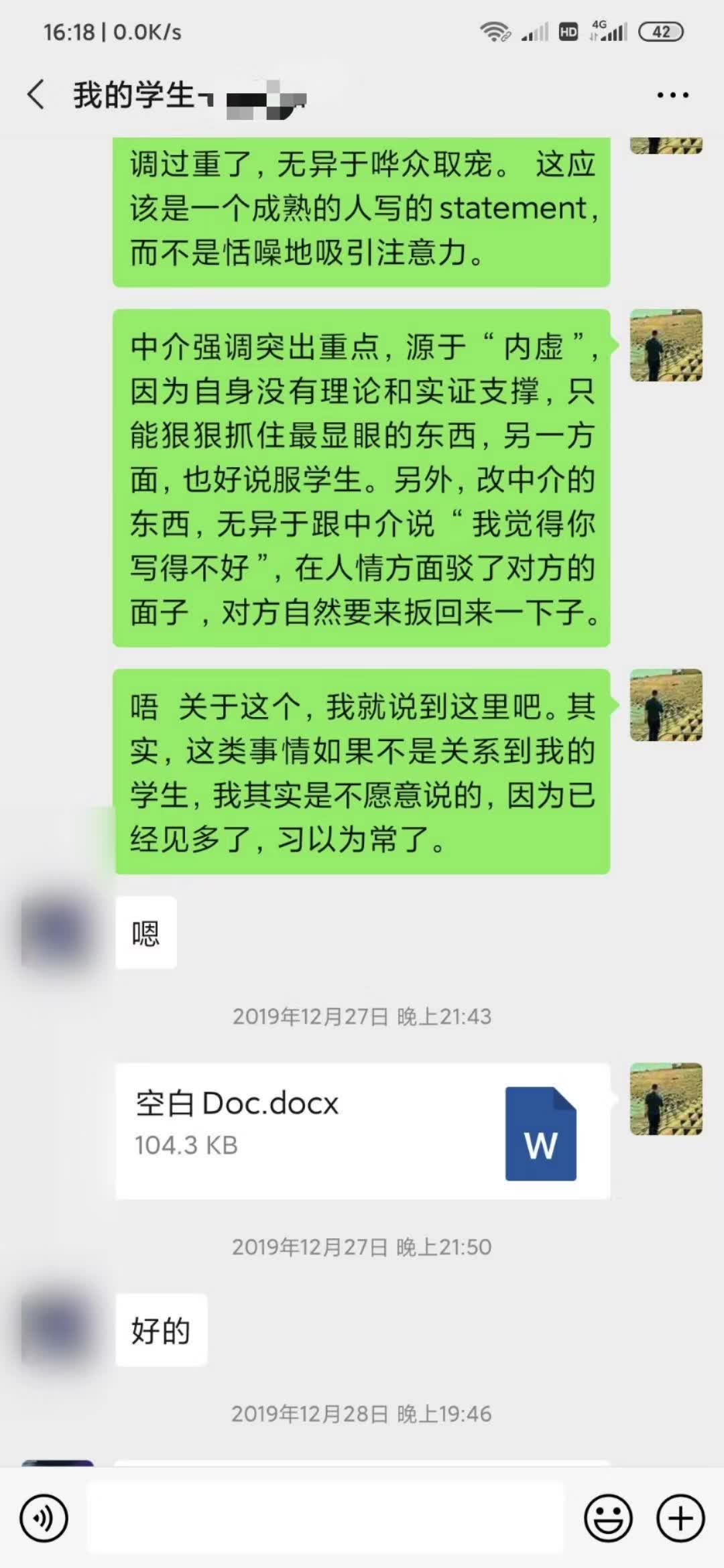View sender avatar beside 空白 Doc.docx
The height and width of the screenshot is (1568, 724).
pyautogui.click(x=666, y=1099)
